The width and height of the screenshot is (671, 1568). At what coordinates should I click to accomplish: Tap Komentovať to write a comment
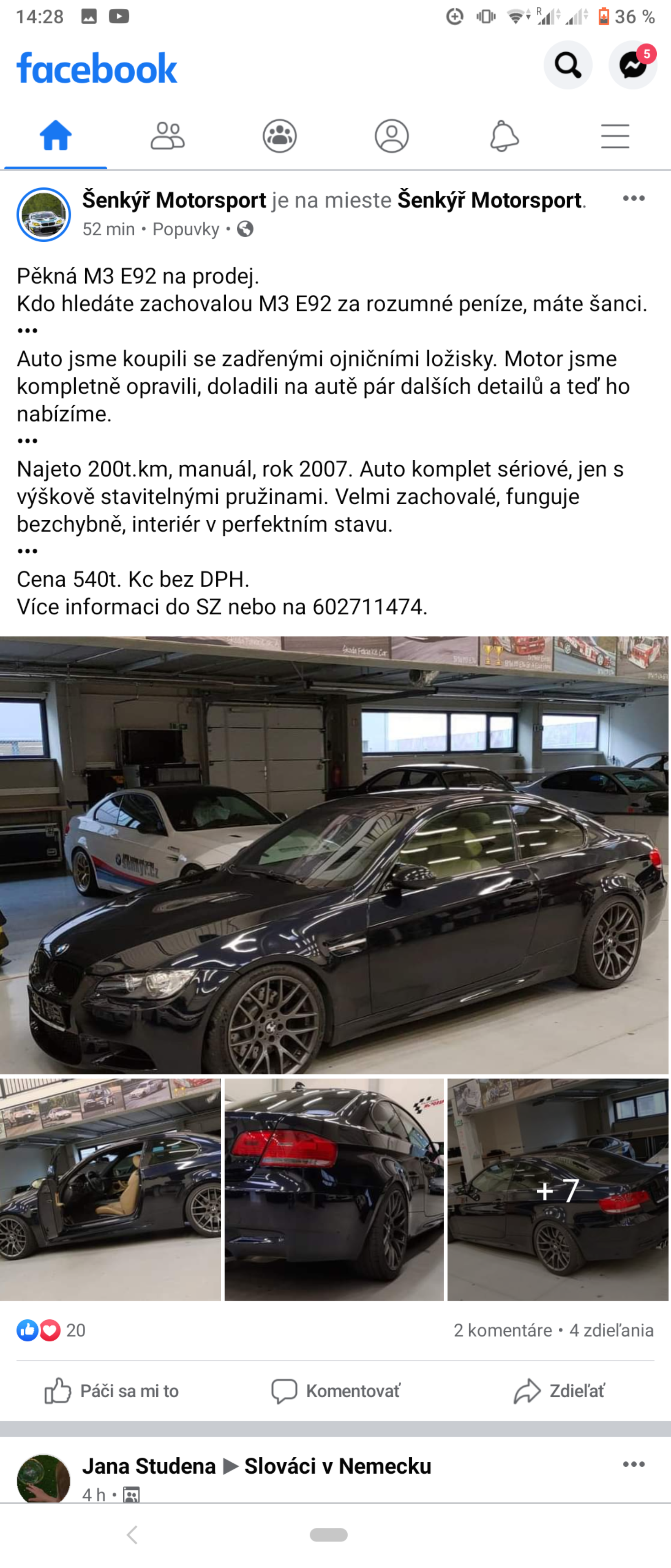click(336, 1391)
